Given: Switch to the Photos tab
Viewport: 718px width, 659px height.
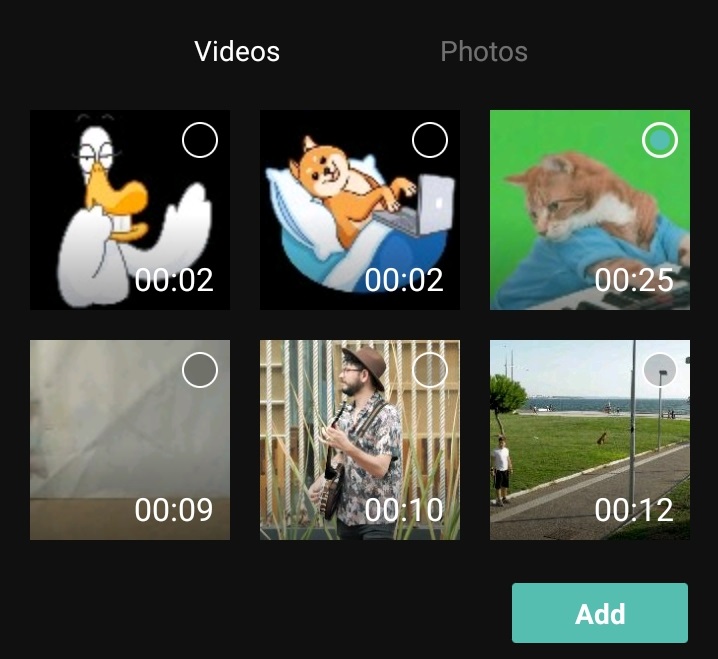Looking at the screenshot, I should tap(484, 52).
